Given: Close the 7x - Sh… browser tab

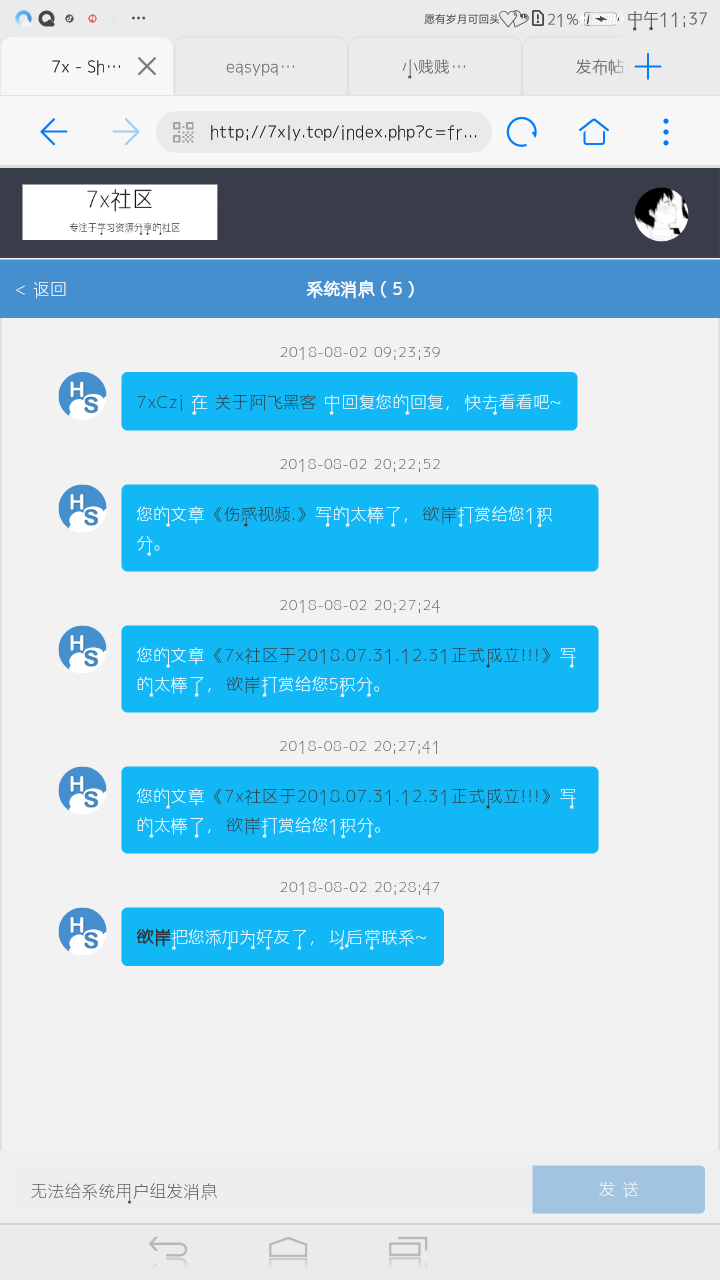Looking at the screenshot, I should point(147,67).
